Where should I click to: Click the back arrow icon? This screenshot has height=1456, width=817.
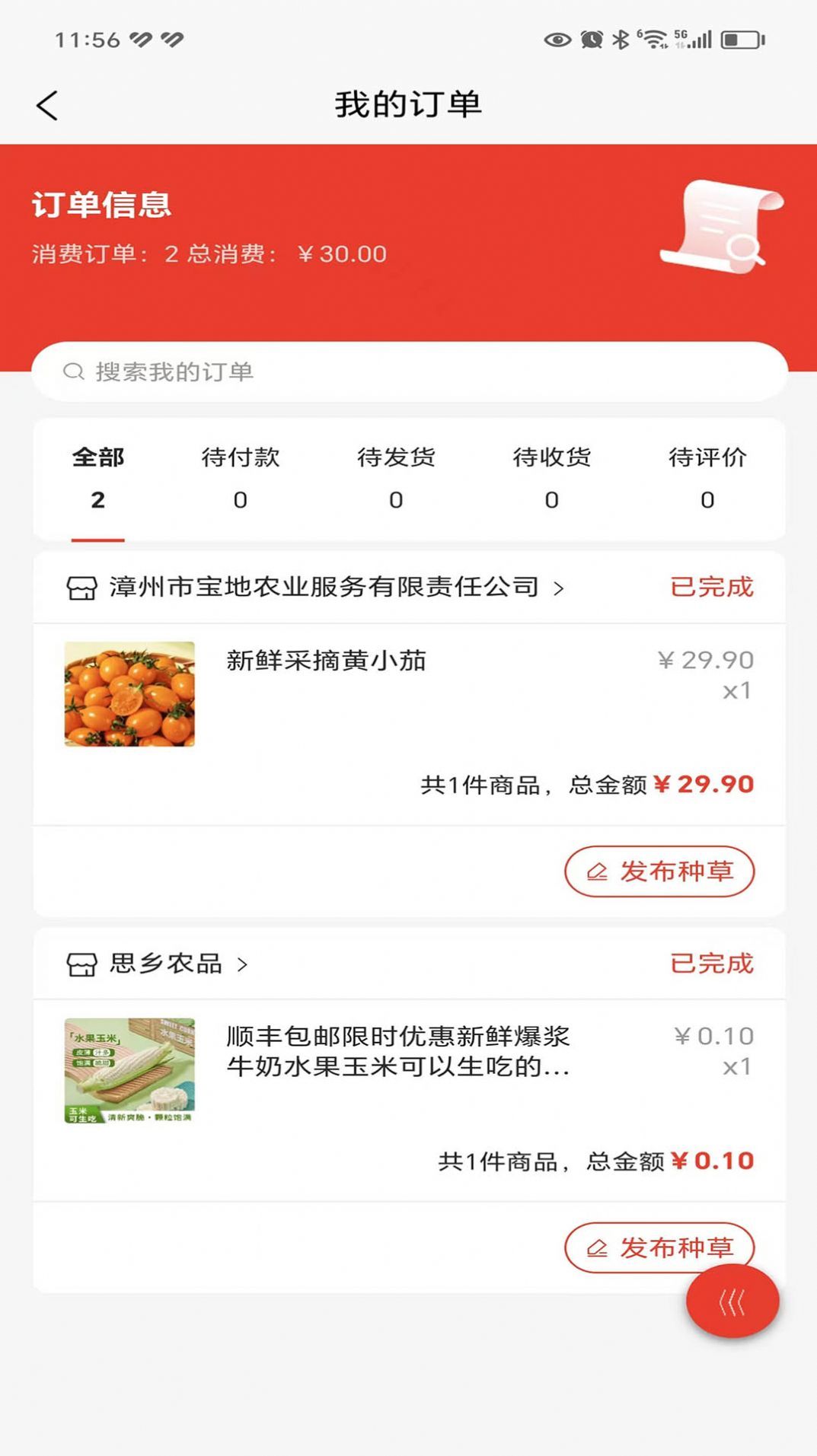(47, 105)
